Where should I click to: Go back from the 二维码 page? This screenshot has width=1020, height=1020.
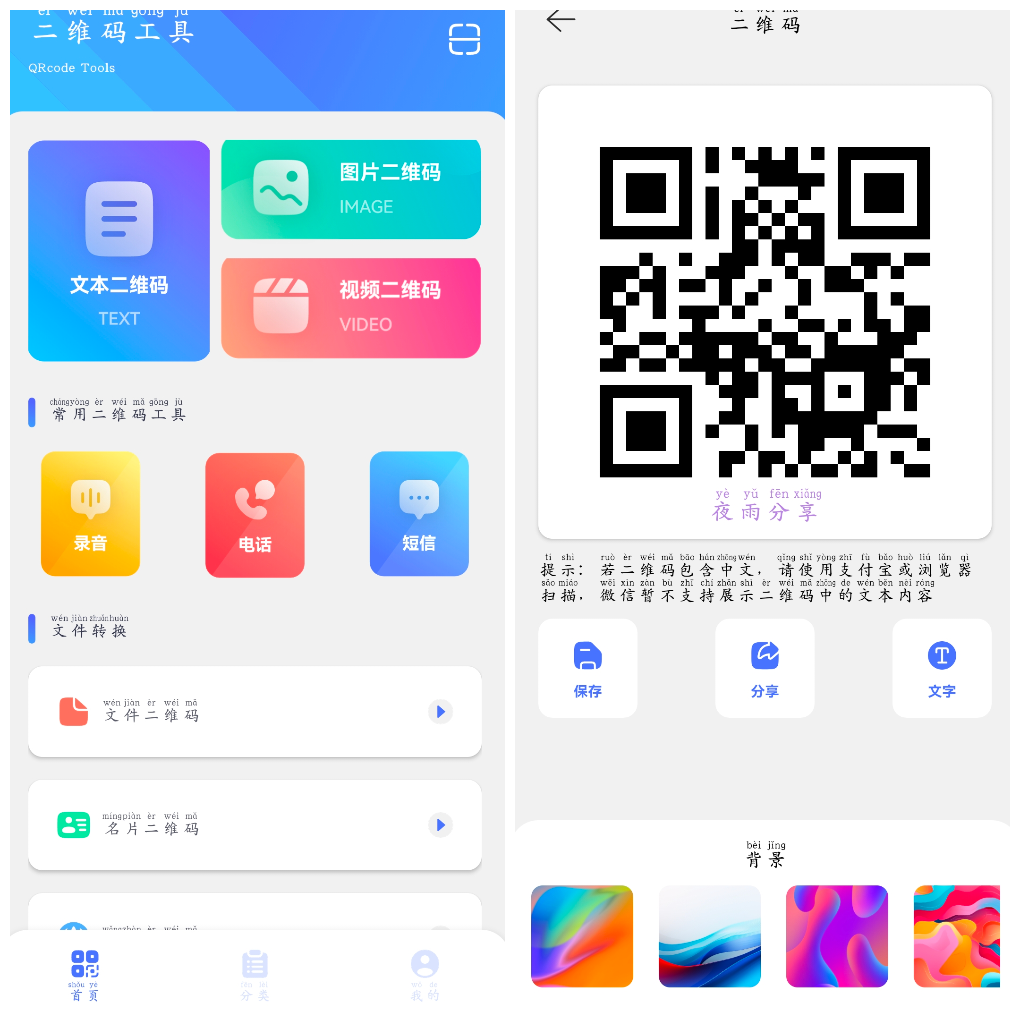561,20
